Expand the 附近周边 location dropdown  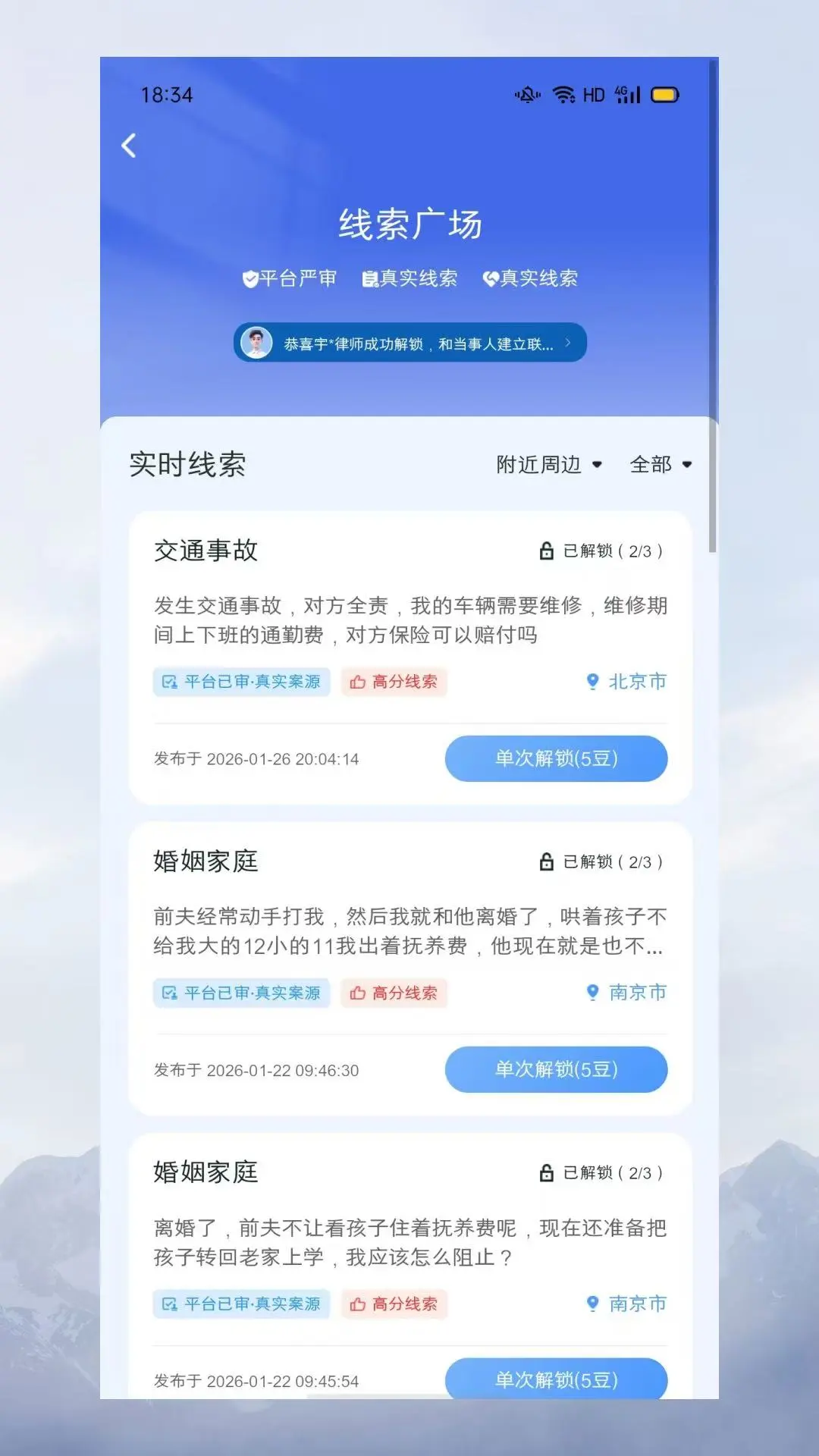(549, 464)
